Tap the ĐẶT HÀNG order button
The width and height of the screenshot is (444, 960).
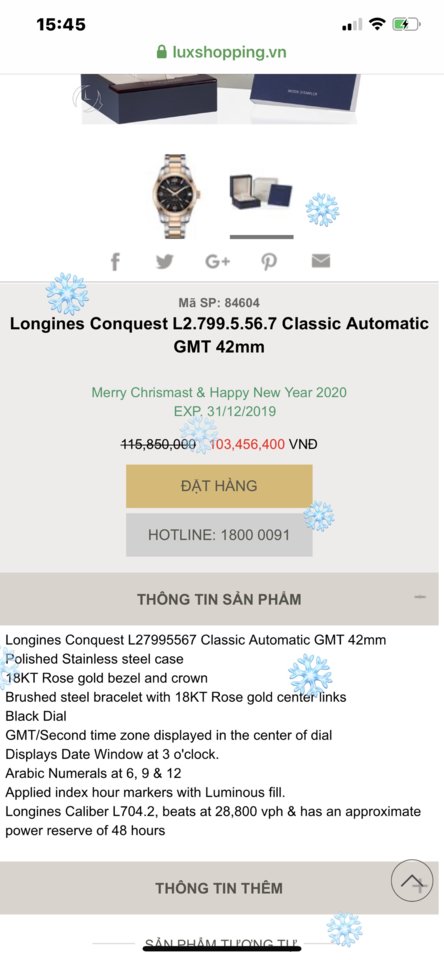[x=219, y=486]
